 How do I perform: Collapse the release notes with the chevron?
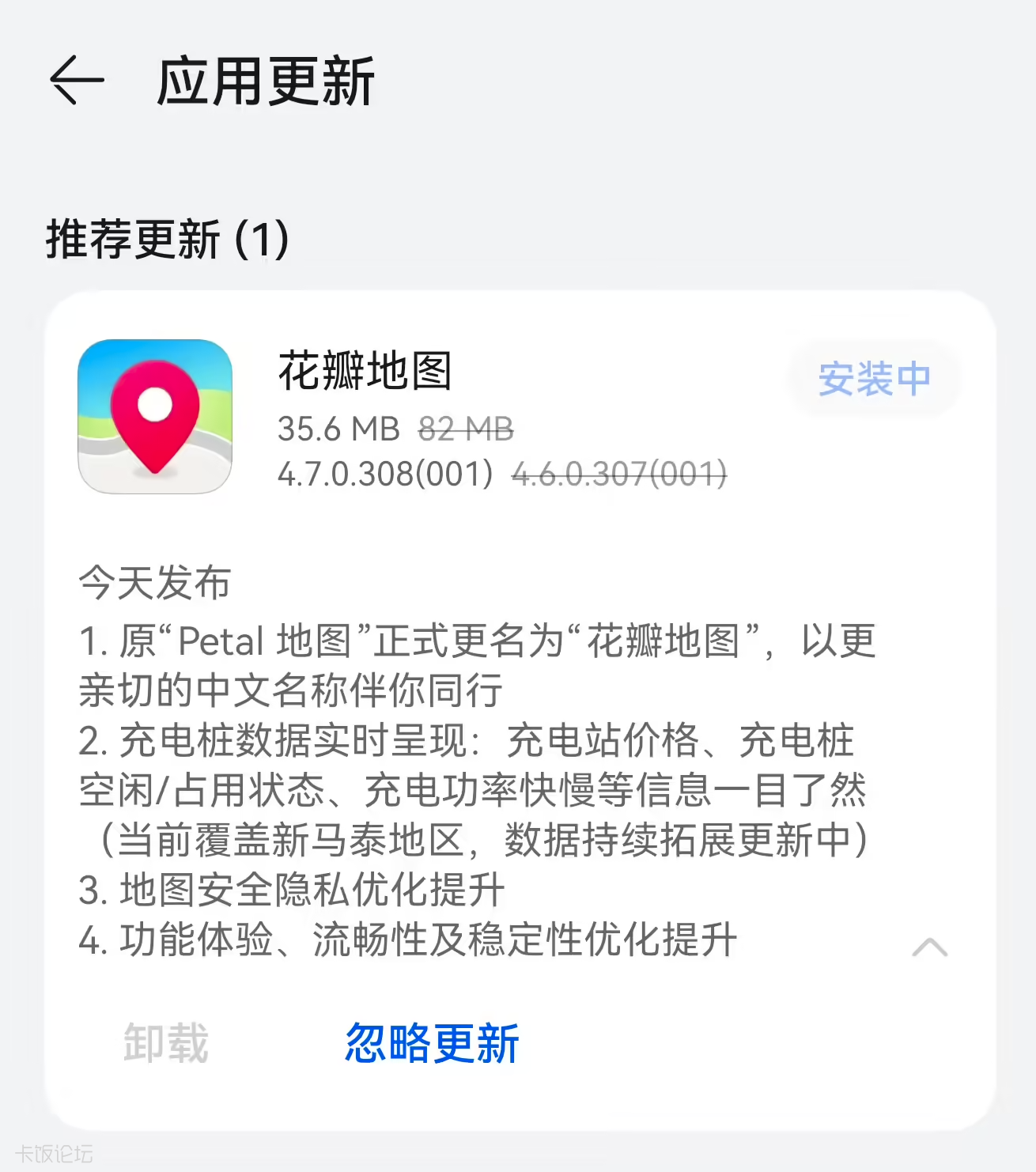point(932,947)
